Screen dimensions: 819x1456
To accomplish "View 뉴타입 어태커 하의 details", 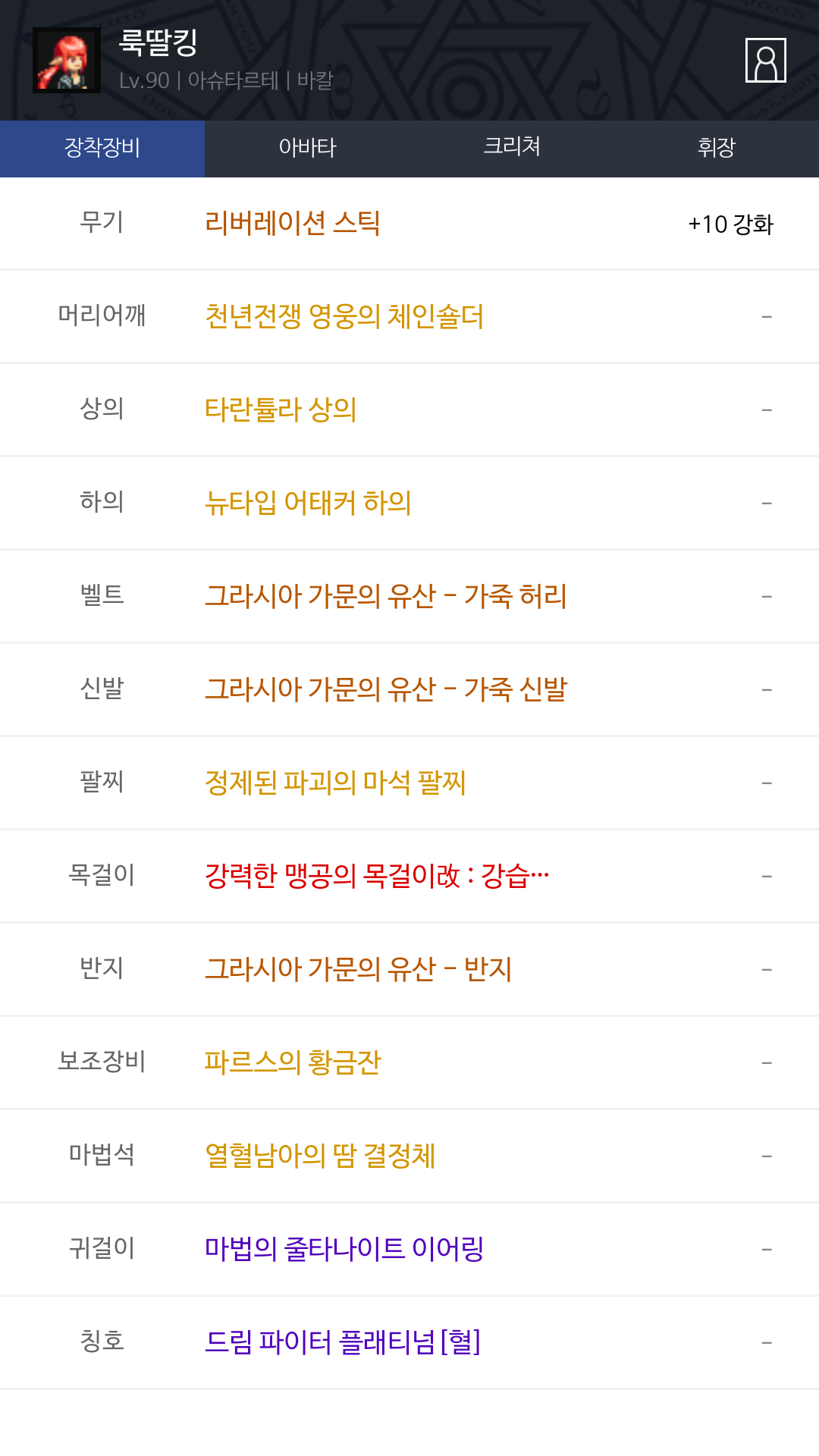I will 308,503.
